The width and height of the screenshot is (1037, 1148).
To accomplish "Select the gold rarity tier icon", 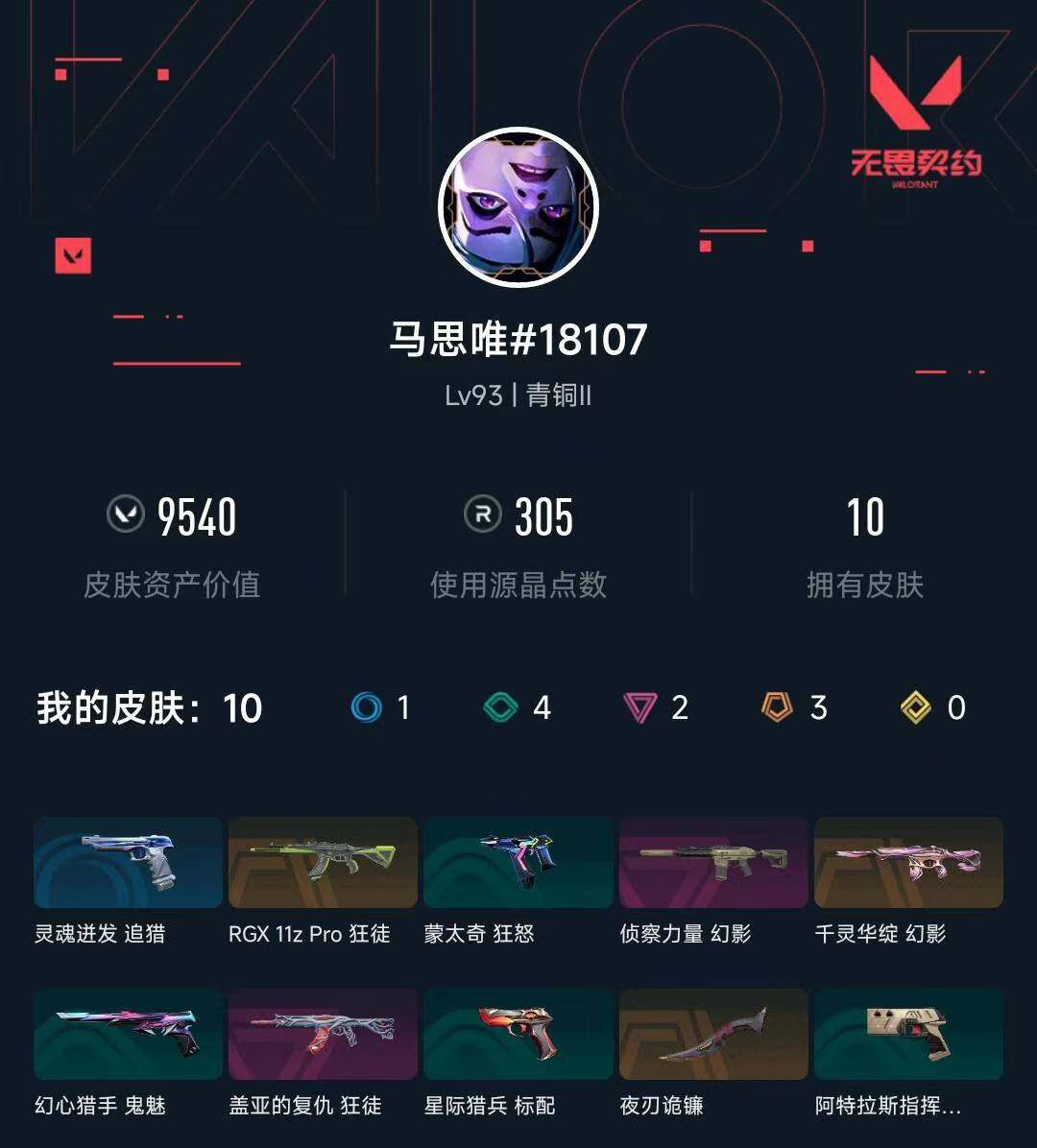I will click(x=917, y=708).
